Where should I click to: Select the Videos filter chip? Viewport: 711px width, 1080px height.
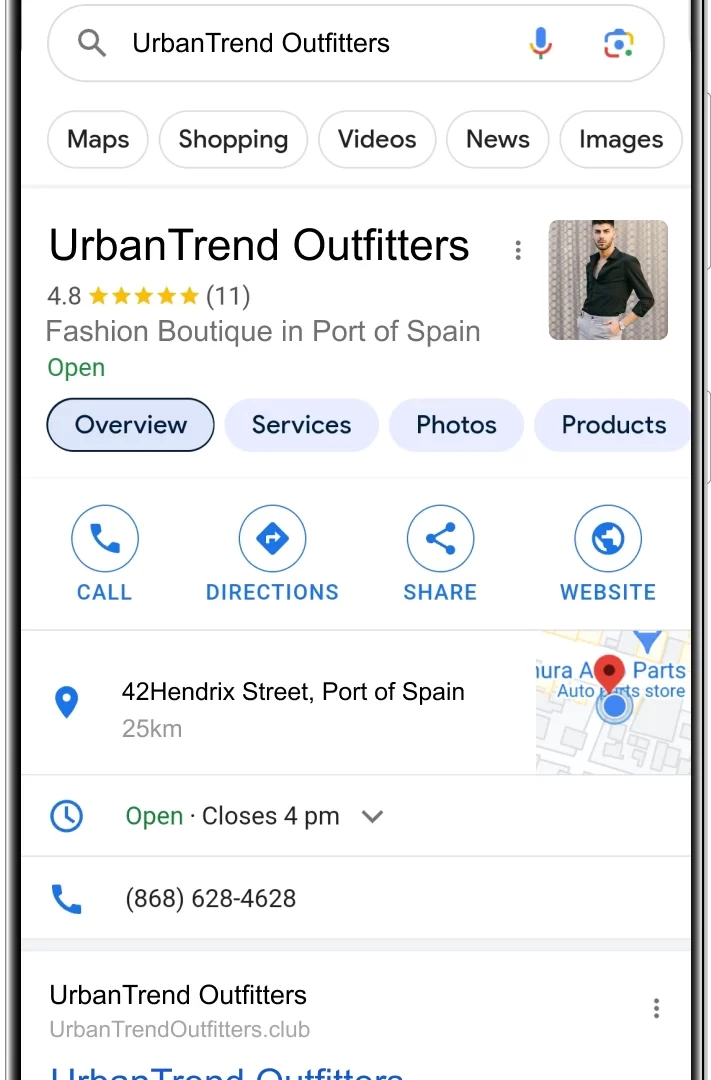[377, 139]
